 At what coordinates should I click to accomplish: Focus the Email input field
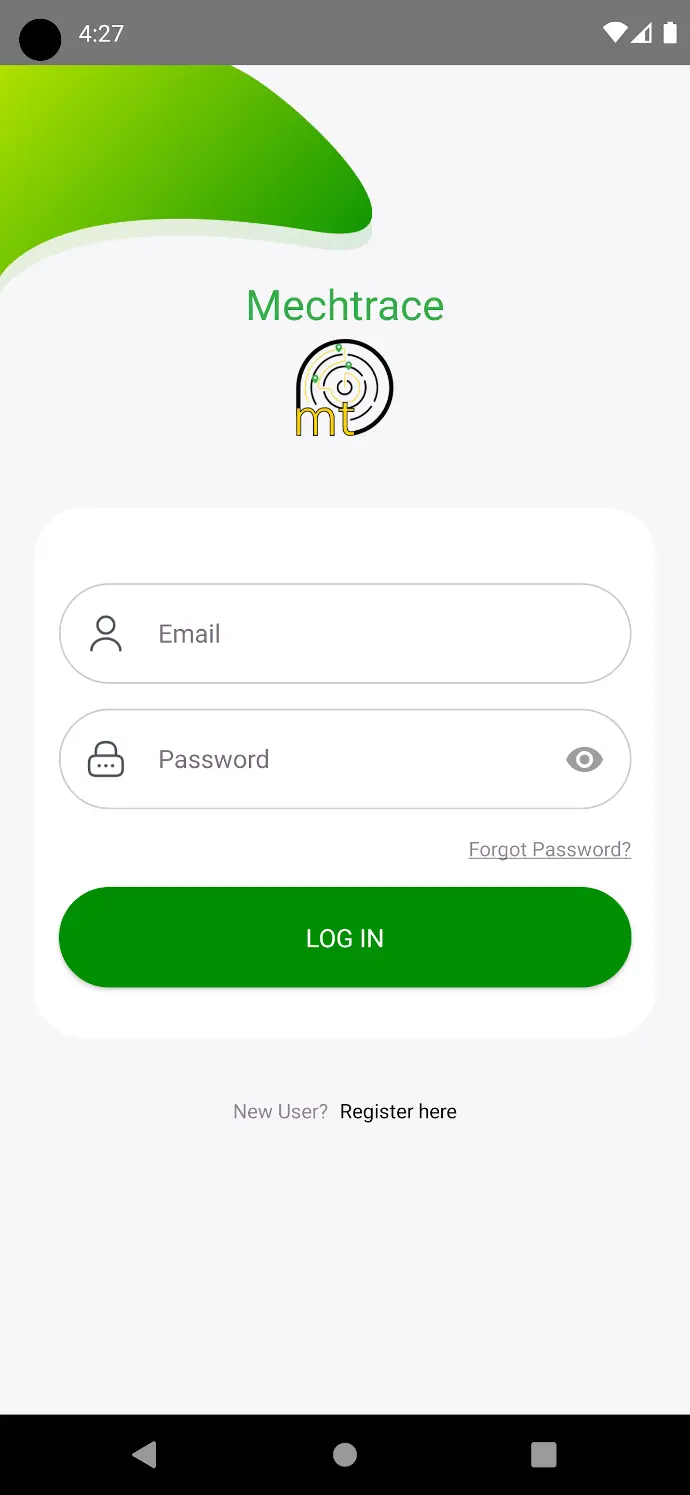point(380,634)
